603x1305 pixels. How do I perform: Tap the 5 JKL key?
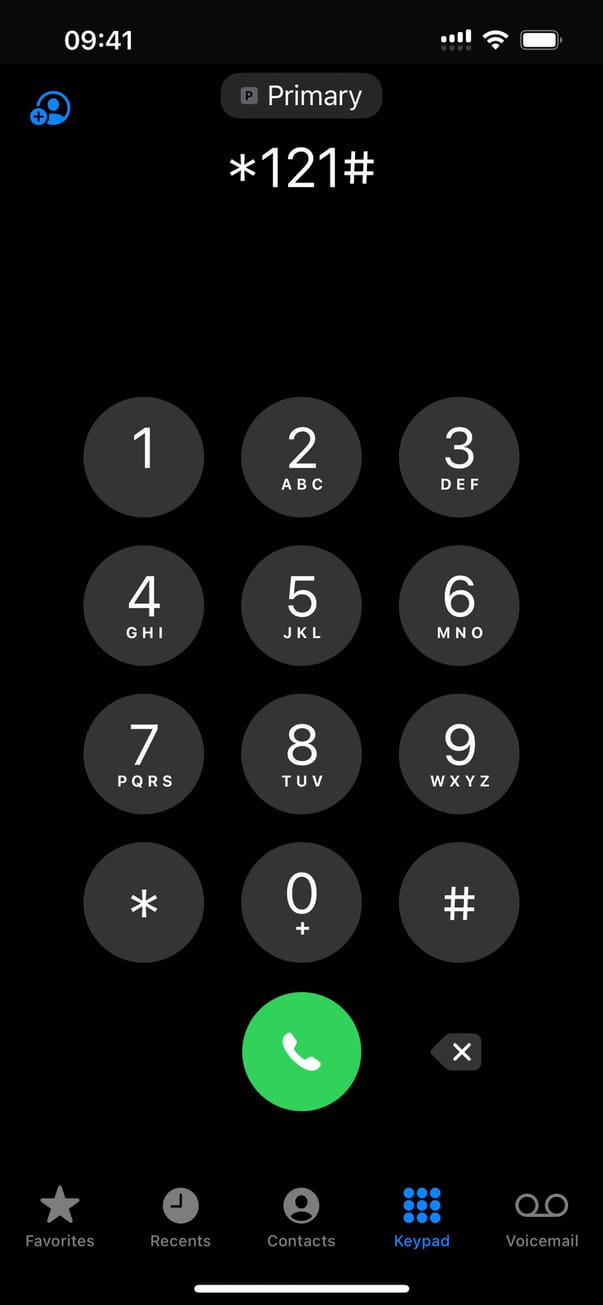(301, 606)
